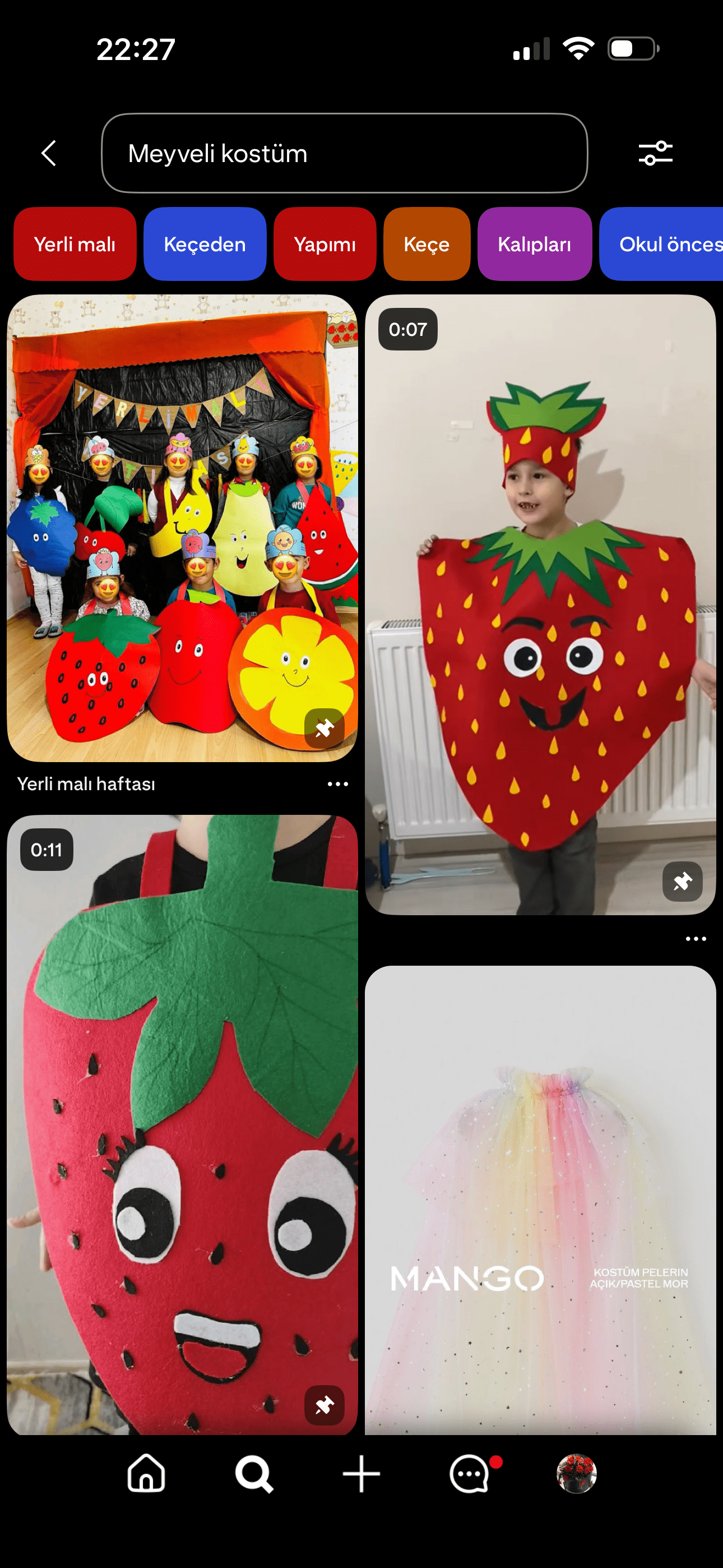723x1568 pixels.
Task: Open the search filter options
Action: coord(655,154)
